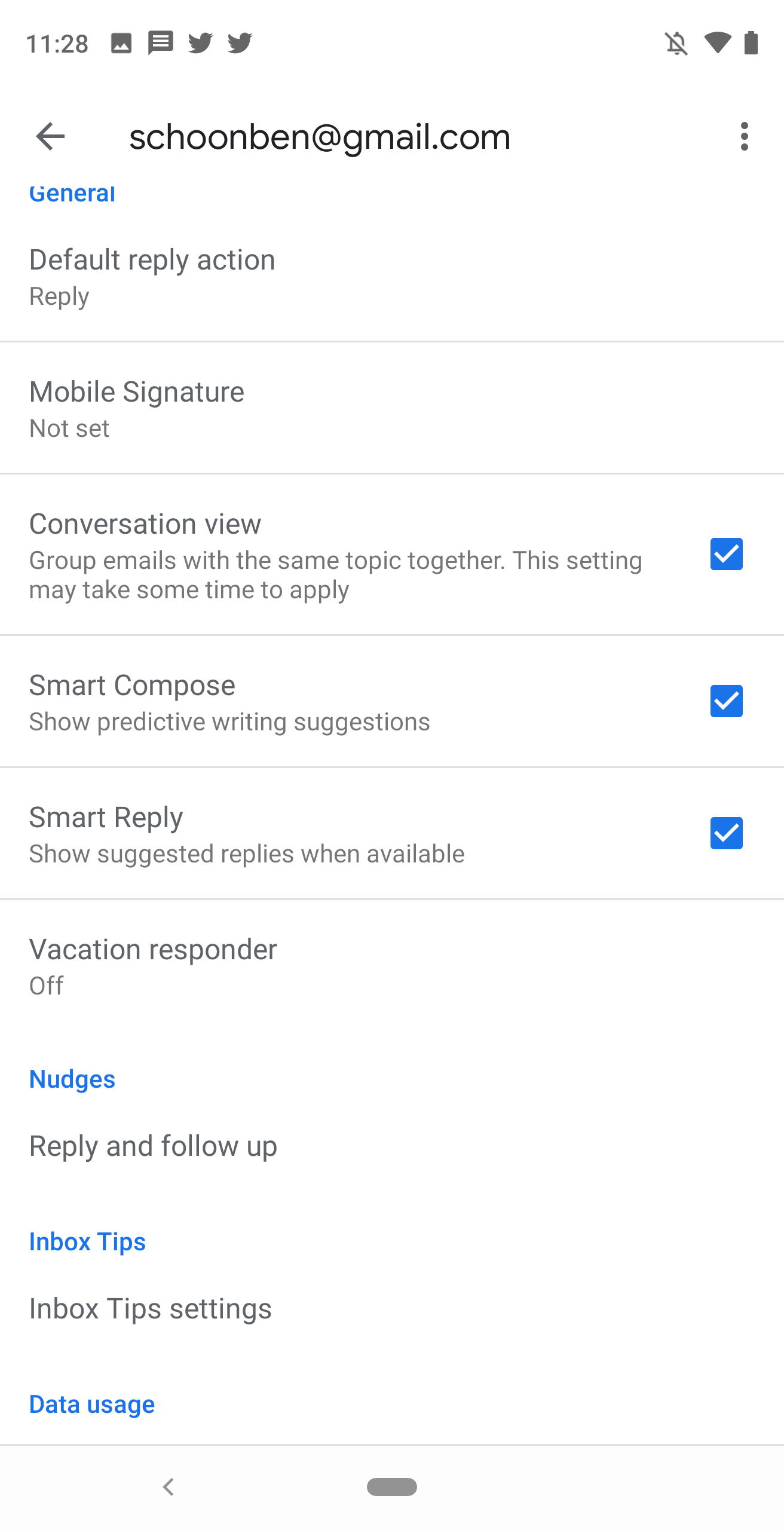Turn off Smart Compose suggestions
The image size is (784, 1530).
725,701
